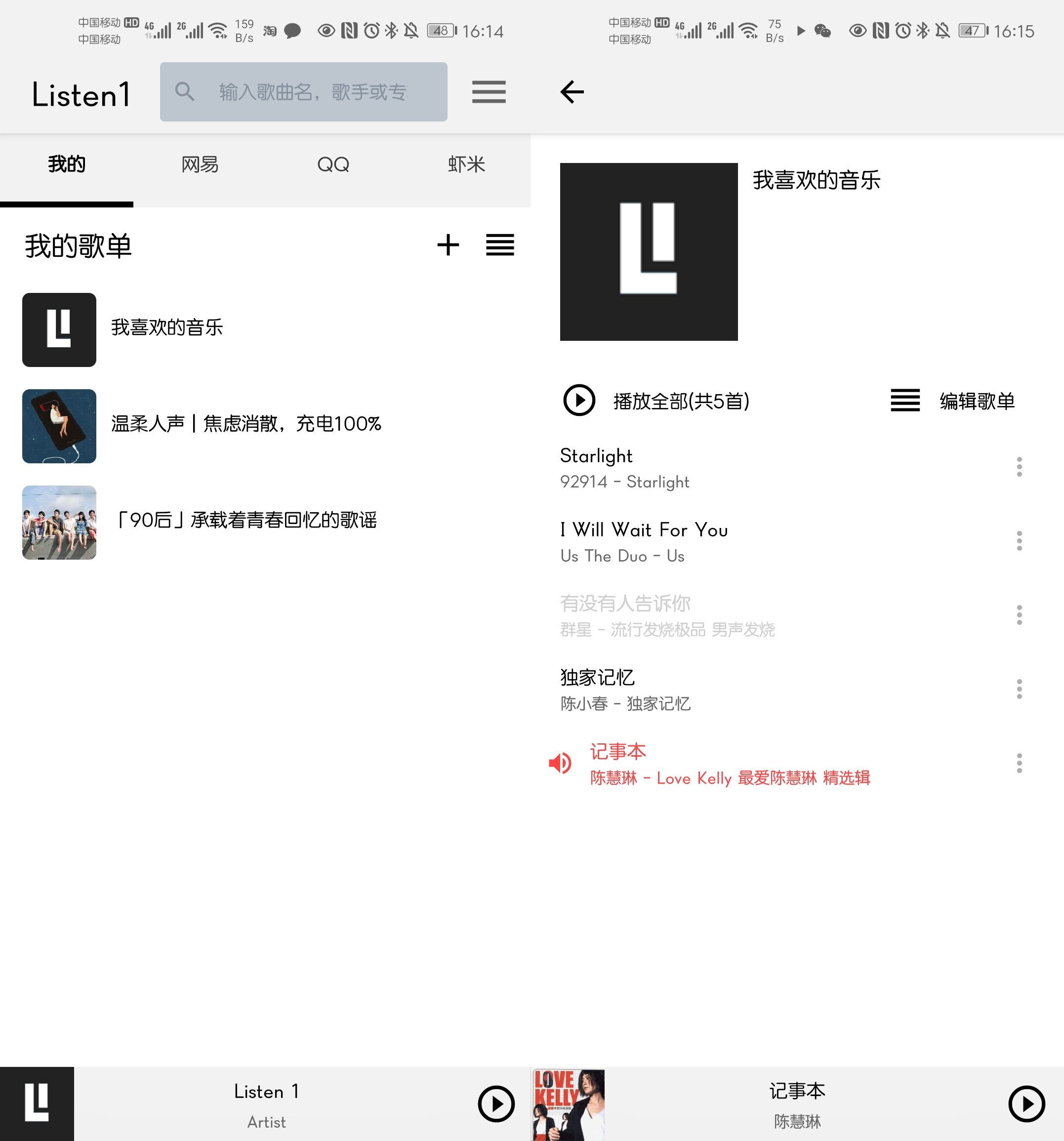Go back with the arrow icon
Image resolution: width=1064 pixels, height=1141 pixels.
click(572, 92)
